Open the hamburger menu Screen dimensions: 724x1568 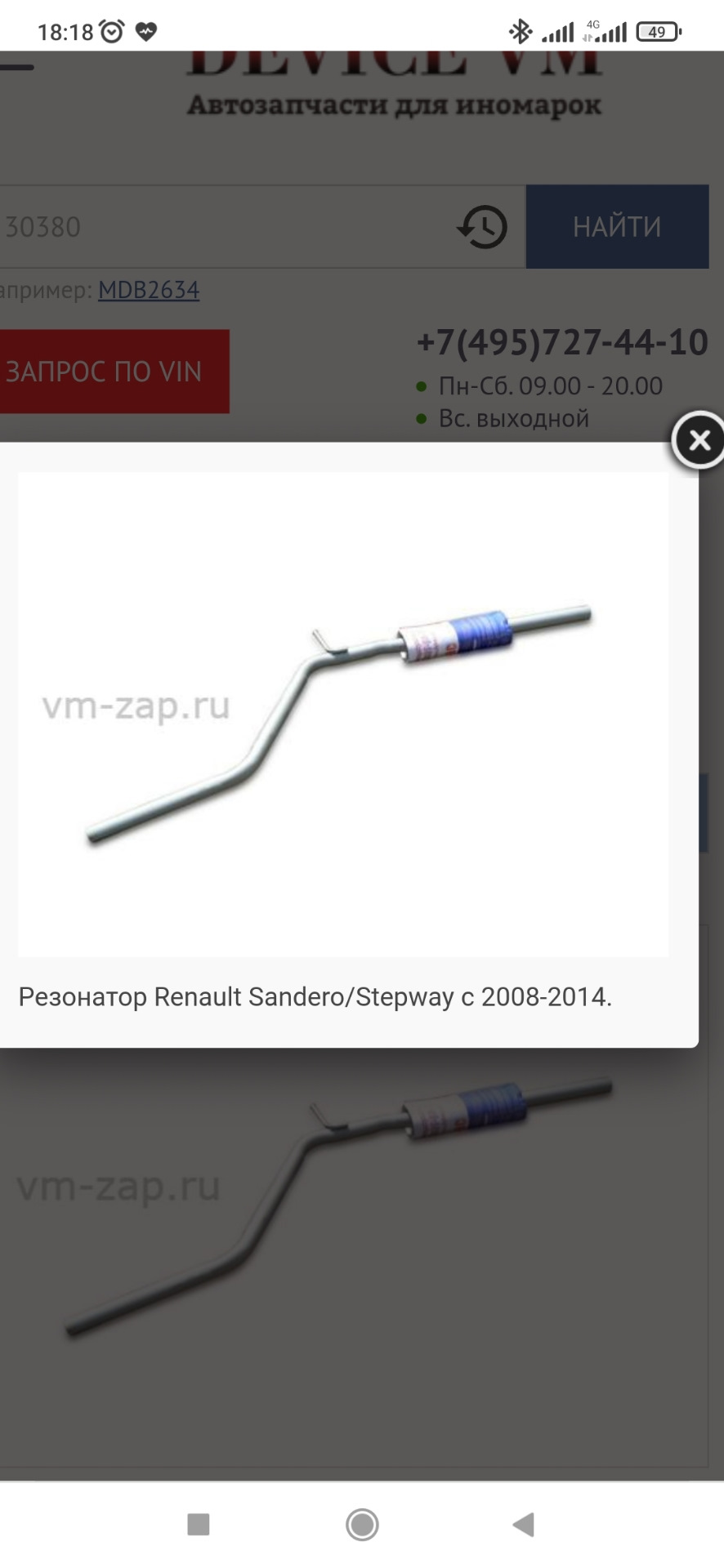(x=15, y=67)
